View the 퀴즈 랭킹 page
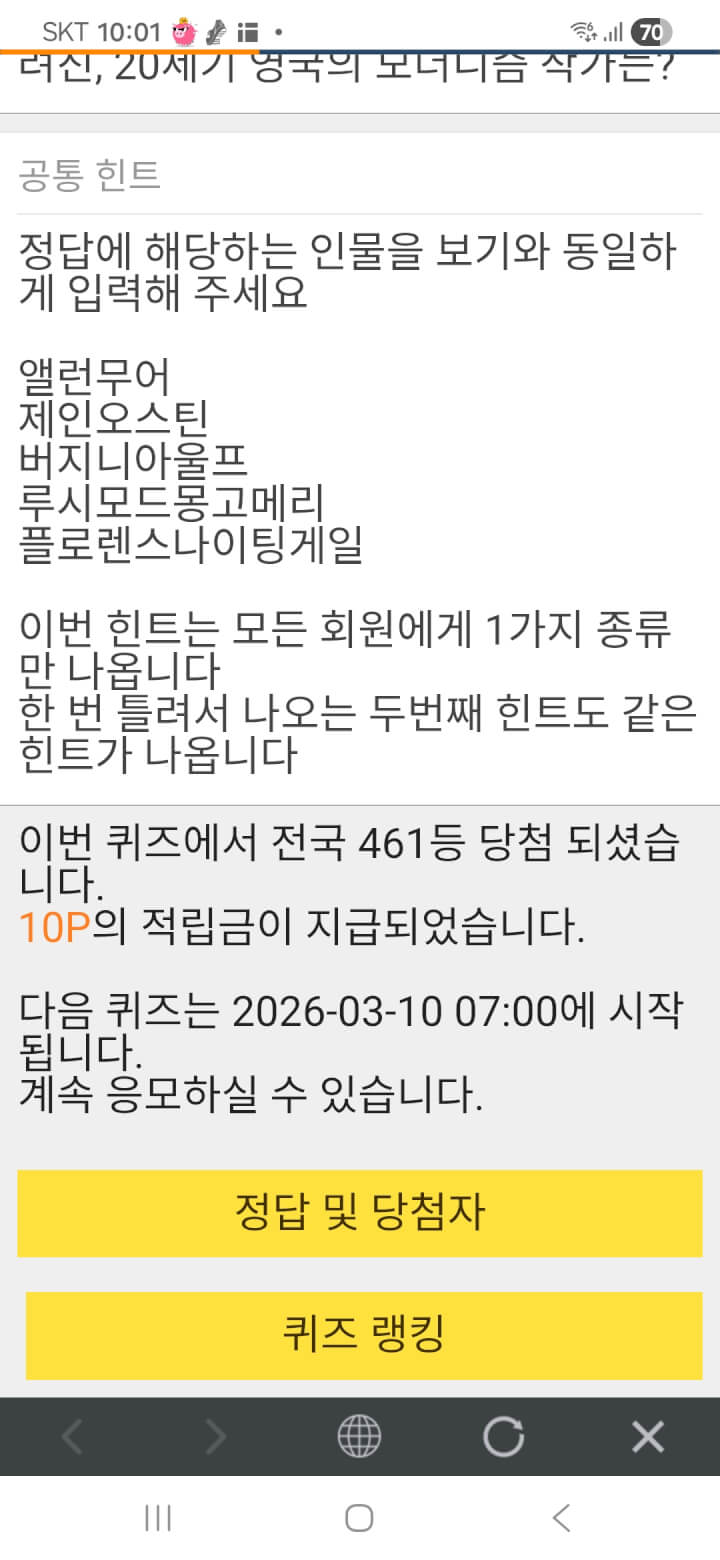The image size is (720, 1560). pyautogui.click(x=364, y=1335)
